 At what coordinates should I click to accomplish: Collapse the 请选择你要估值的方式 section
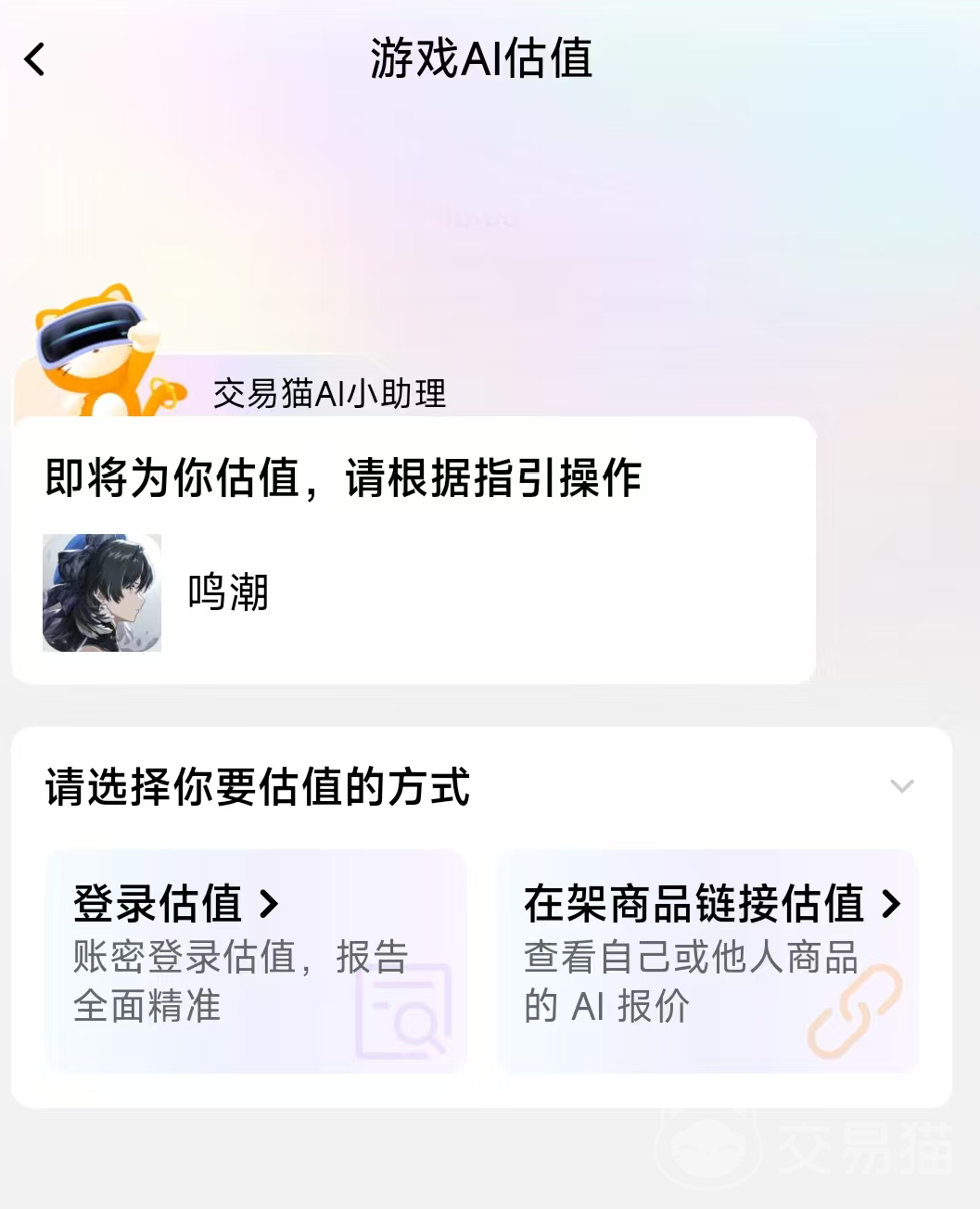click(901, 786)
